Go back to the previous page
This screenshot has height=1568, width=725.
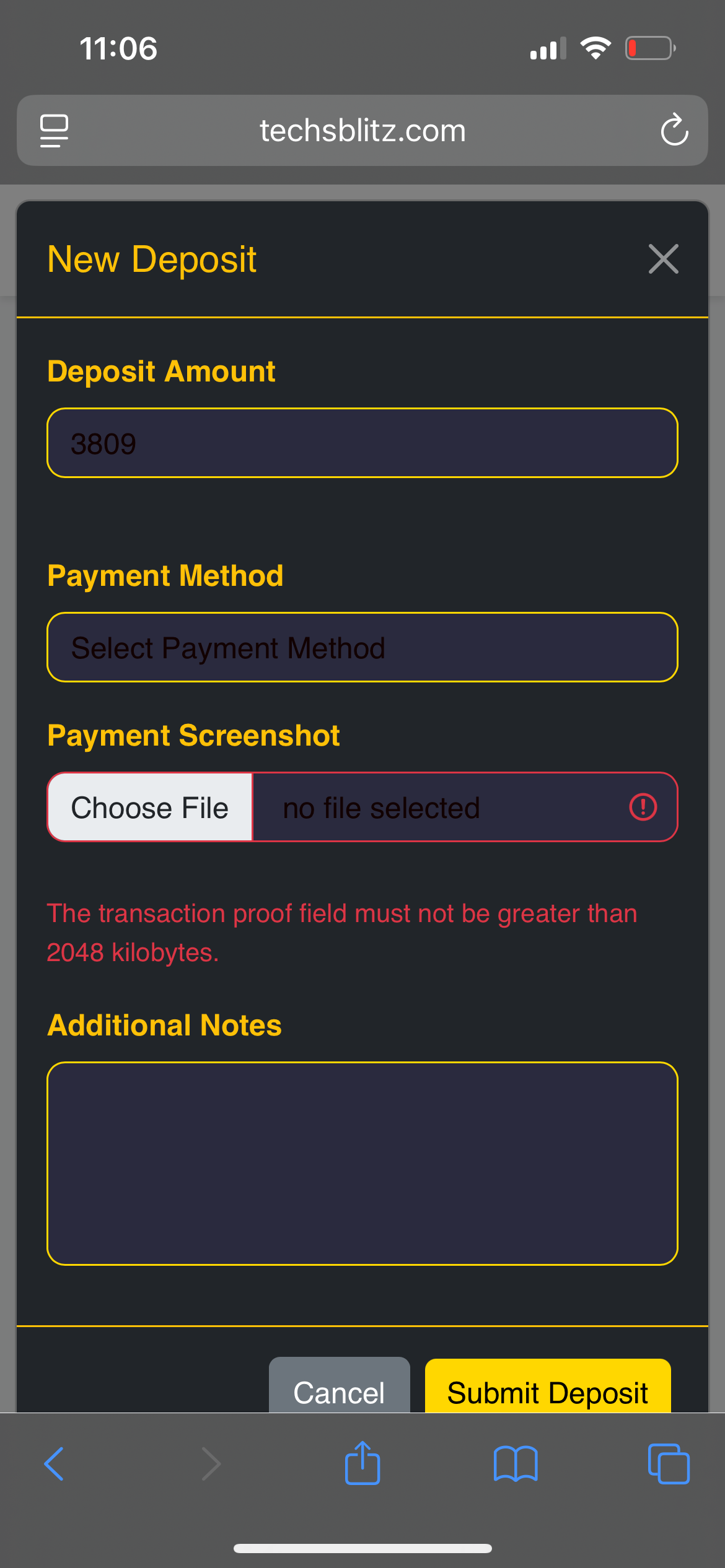[x=54, y=1464]
